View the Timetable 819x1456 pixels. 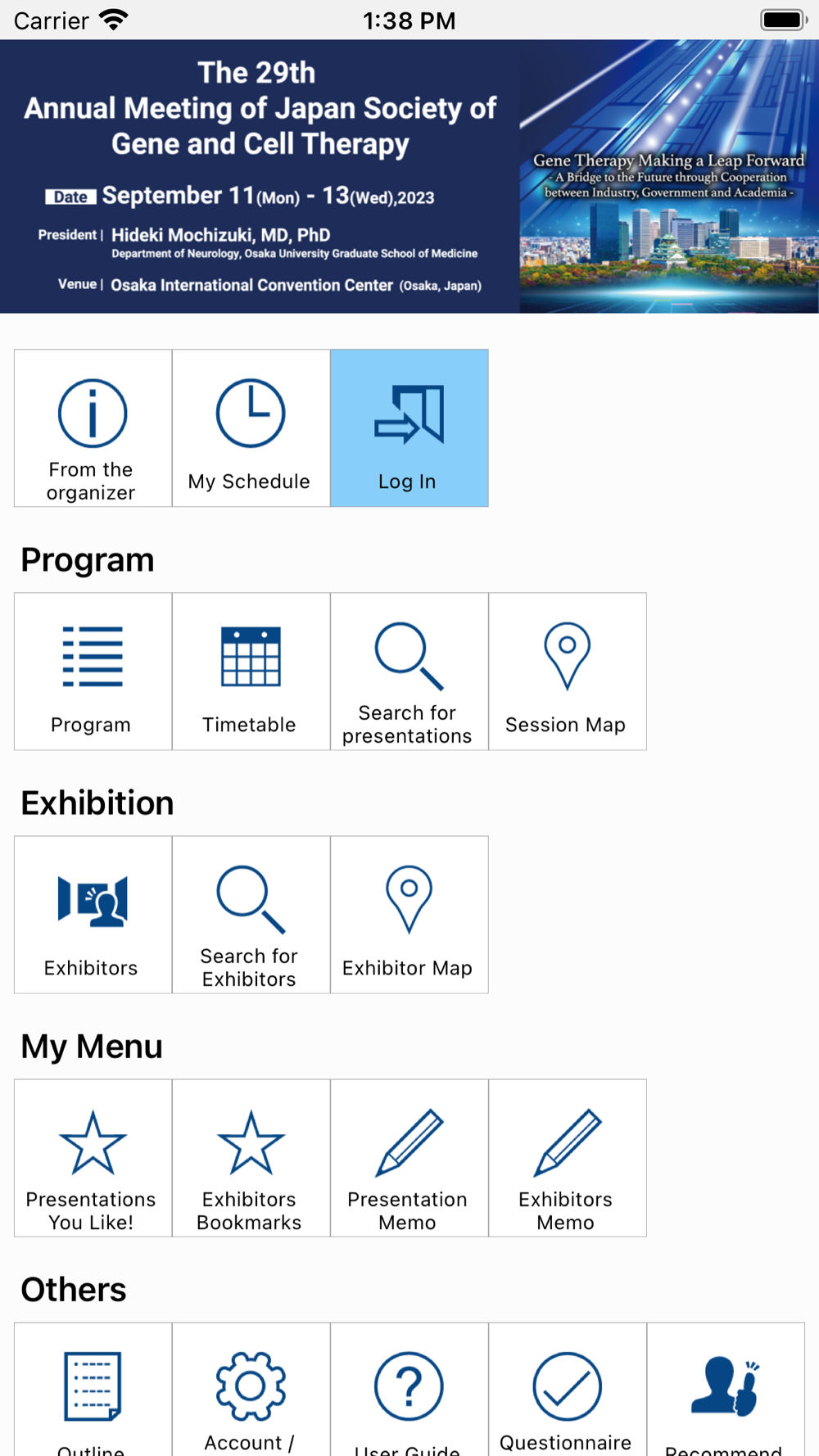tap(251, 671)
